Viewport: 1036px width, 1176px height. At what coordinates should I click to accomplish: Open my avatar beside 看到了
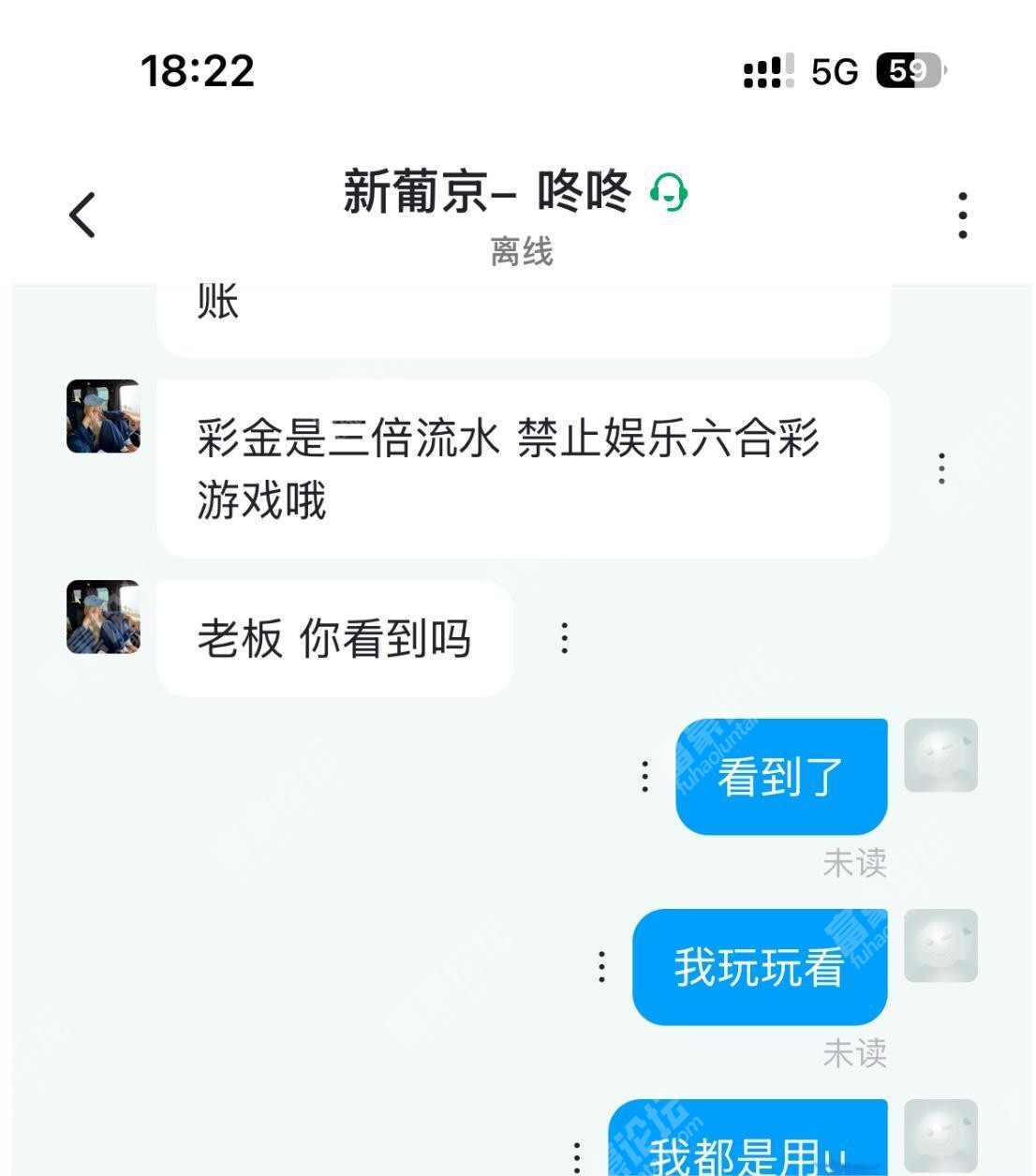(940, 755)
